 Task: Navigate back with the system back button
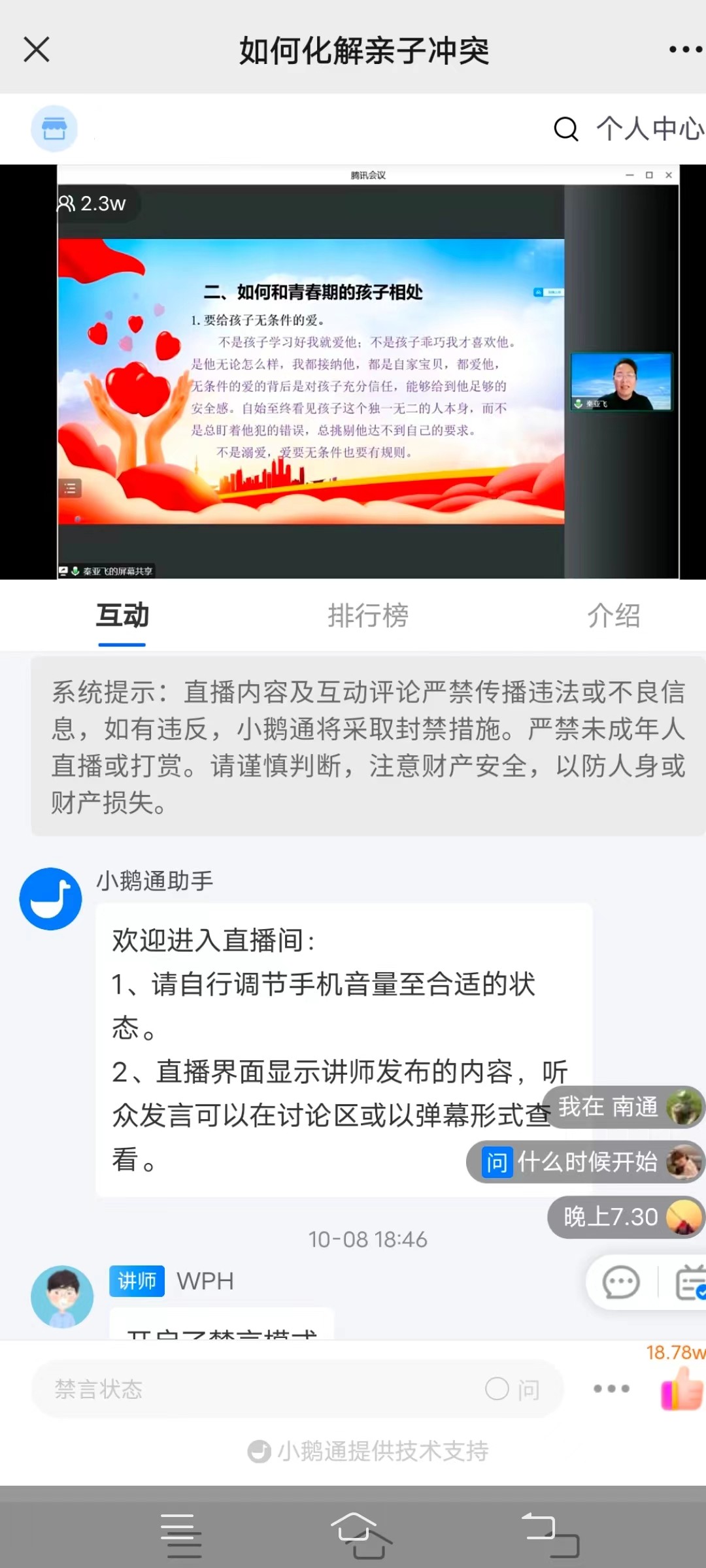pyautogui.click(x=550, y=1534)
